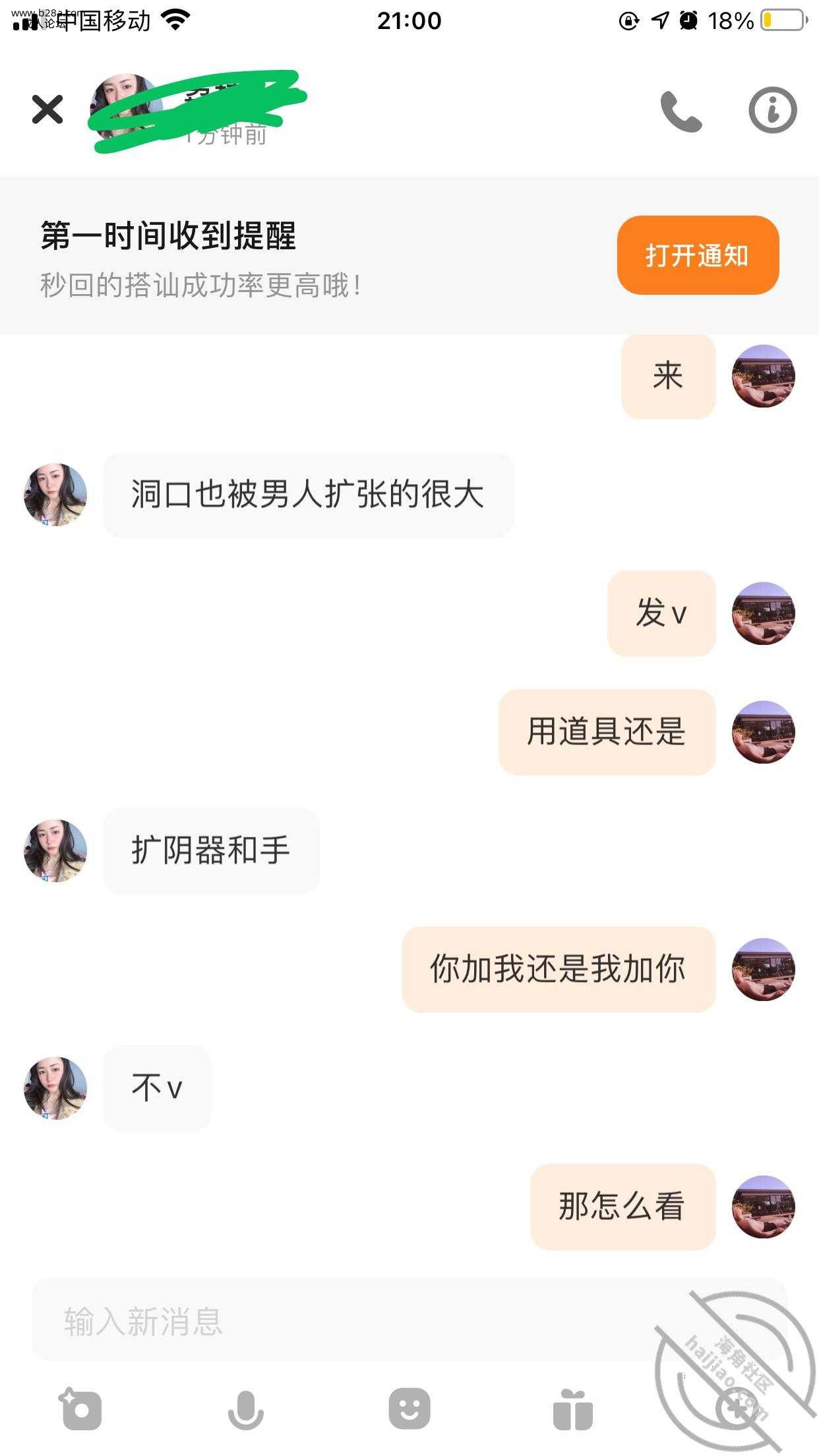Open the camera icon to send a photo

coord(81,1410)
